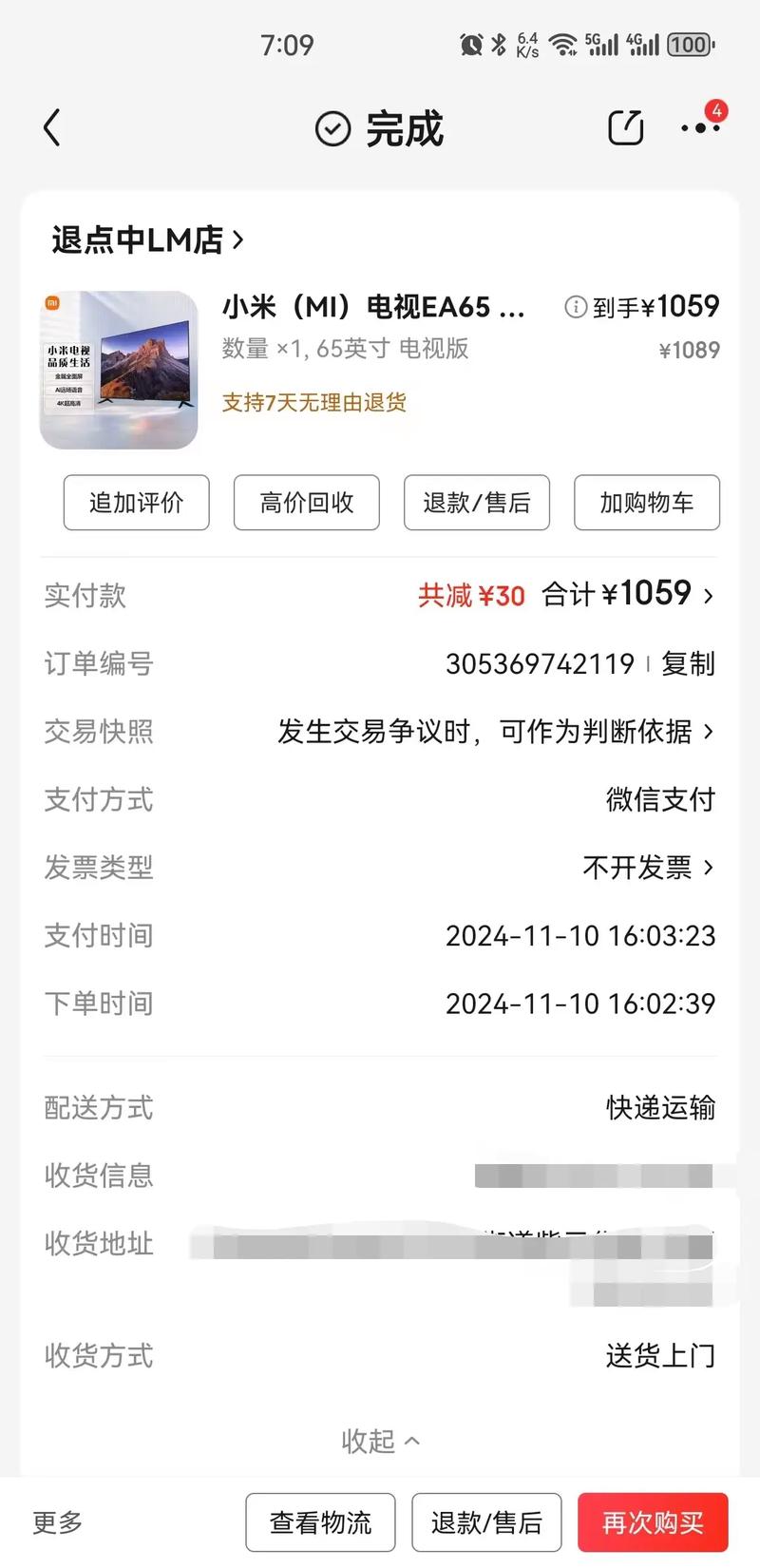Image resolution: width=760 pixels, height=1568 pixels.
Task: Tap the Wi-Fi icon in the status bar
Action: click(562, 44)
